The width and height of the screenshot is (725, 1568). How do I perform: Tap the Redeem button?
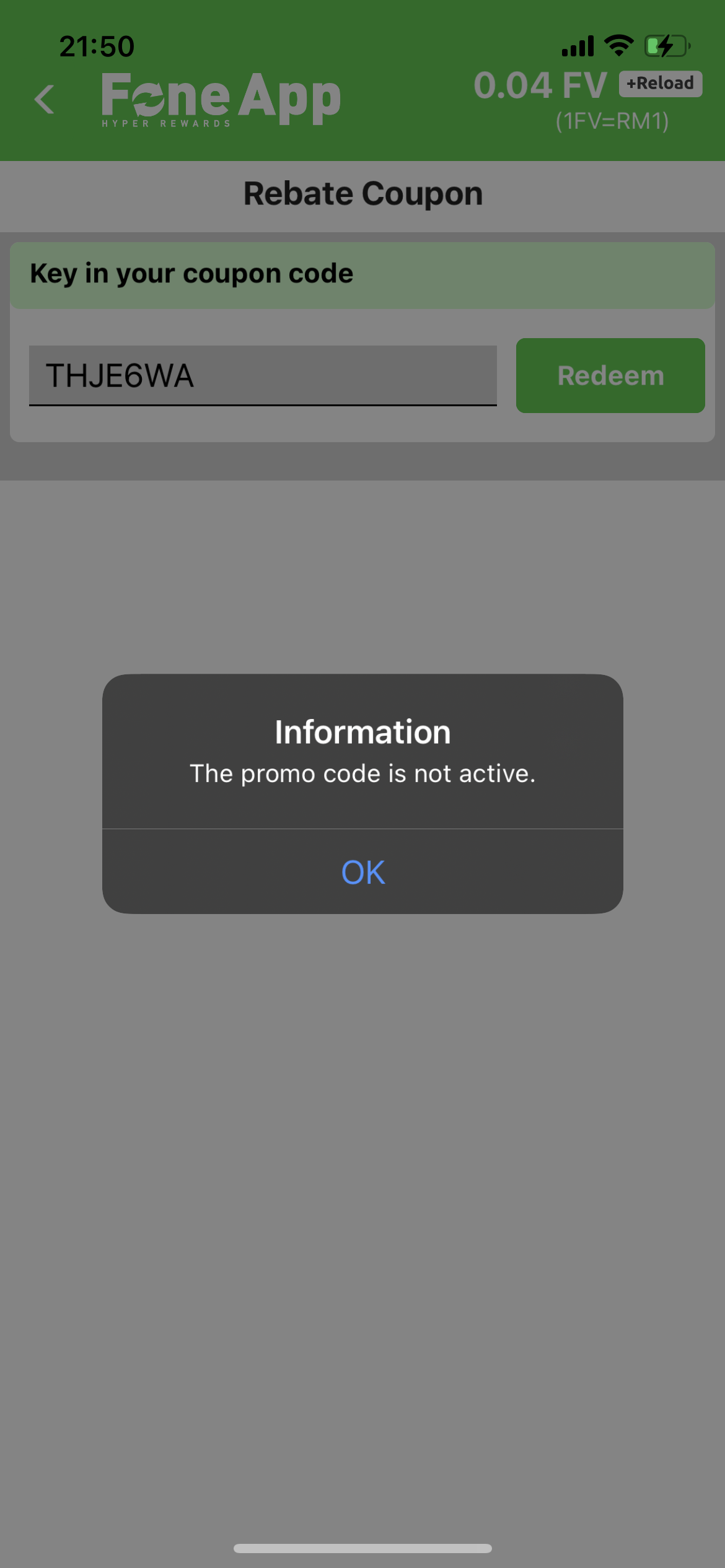(610, 375)
